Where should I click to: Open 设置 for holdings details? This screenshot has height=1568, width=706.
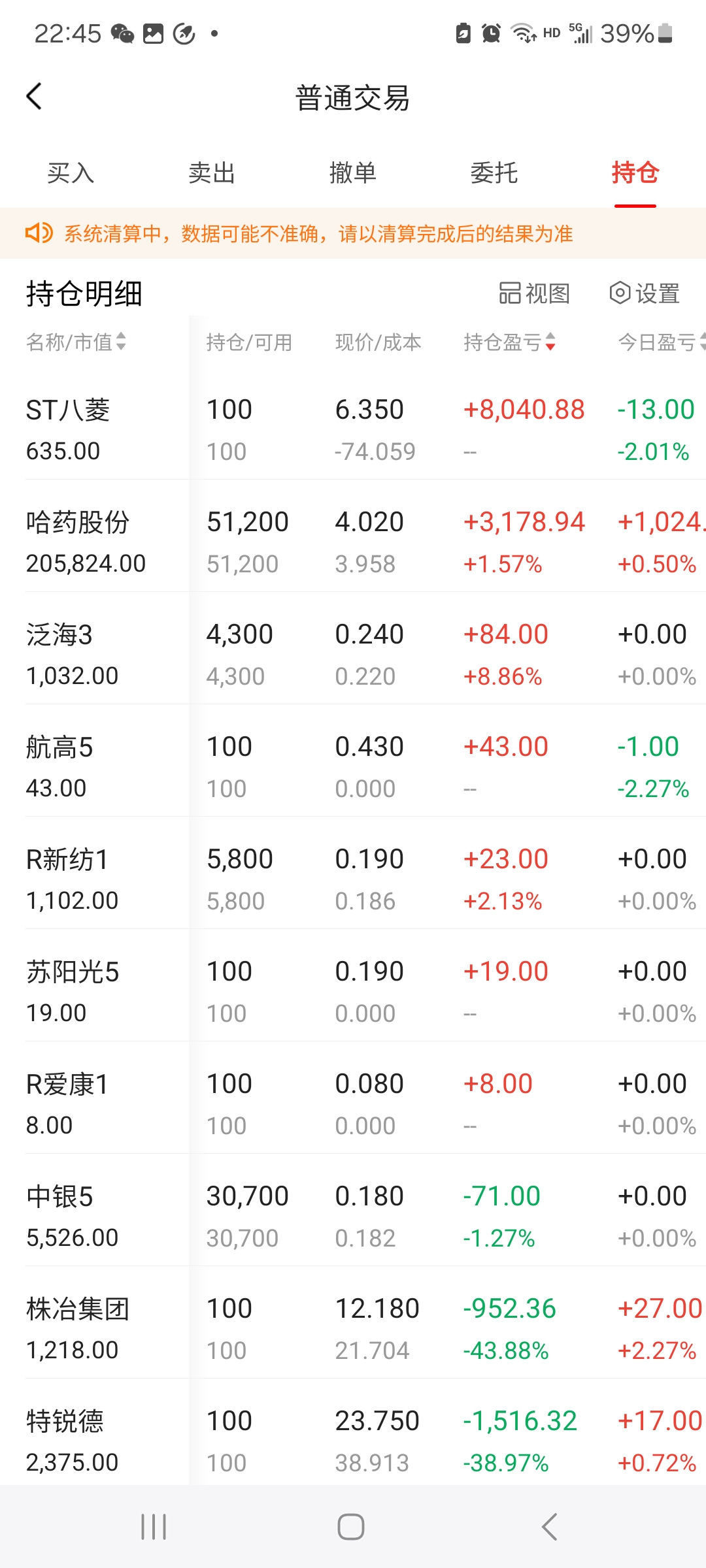click(x=645, y=293)
